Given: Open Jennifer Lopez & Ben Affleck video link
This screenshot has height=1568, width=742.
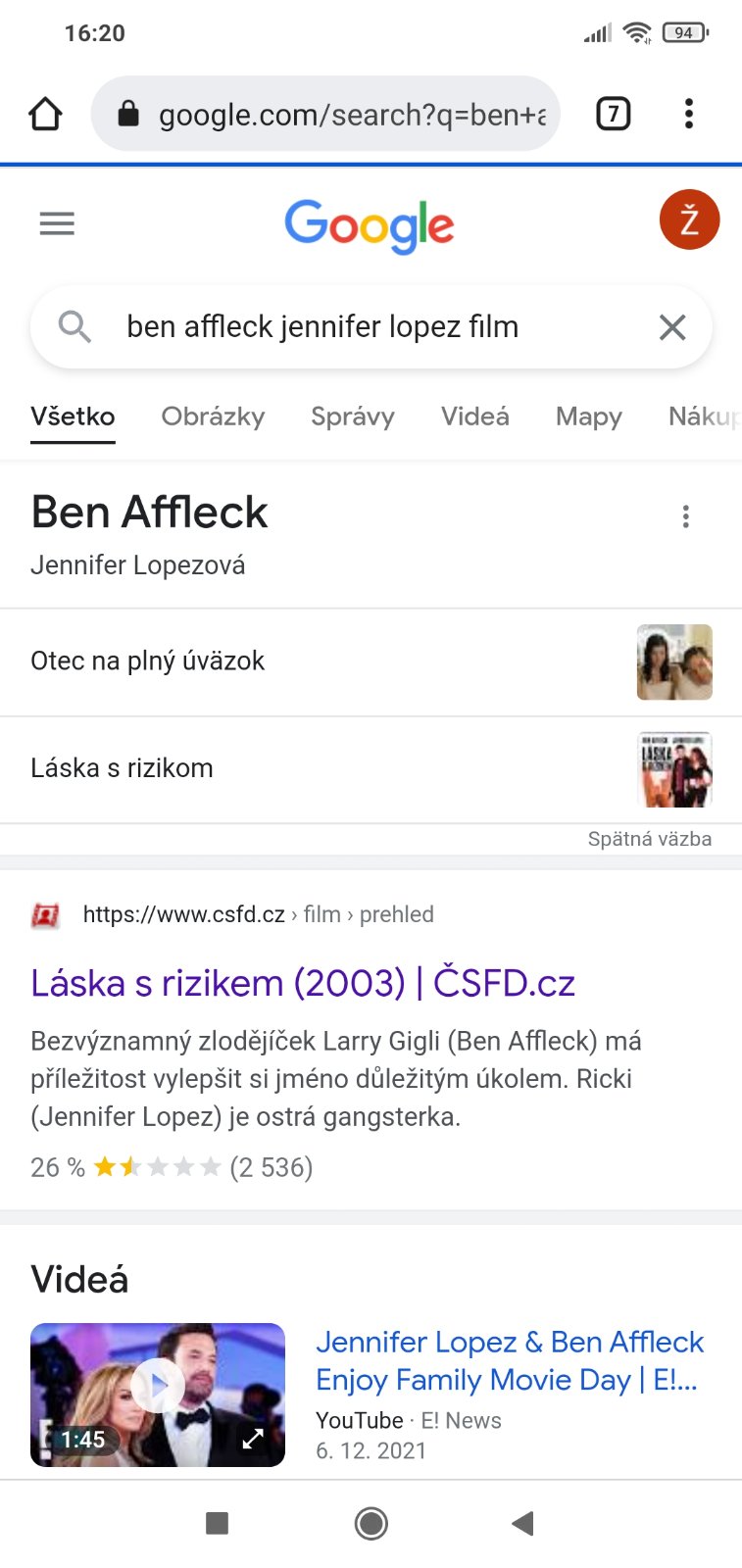Looking at the screenshot, I should [x=509, y=1360].
